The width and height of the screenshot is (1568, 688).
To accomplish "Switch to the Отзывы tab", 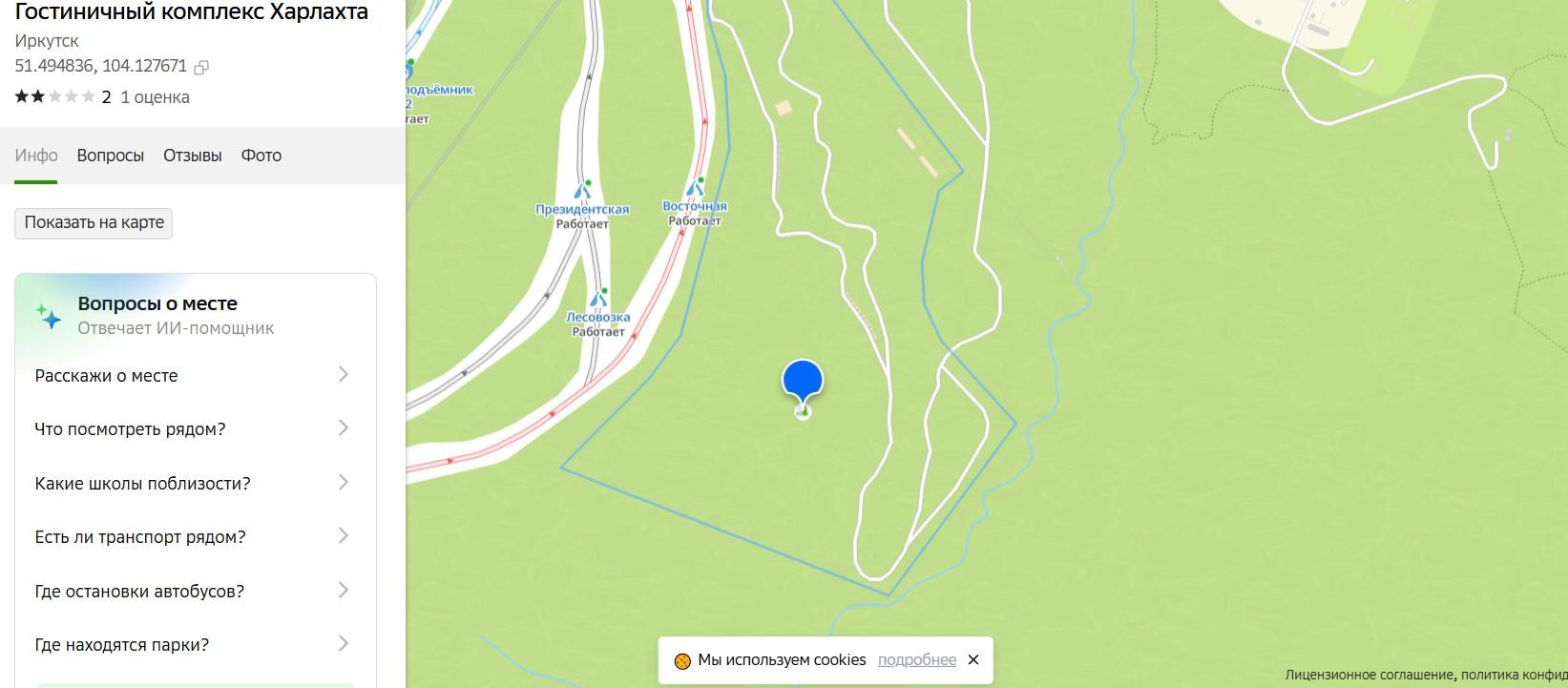I will [193, 156].
